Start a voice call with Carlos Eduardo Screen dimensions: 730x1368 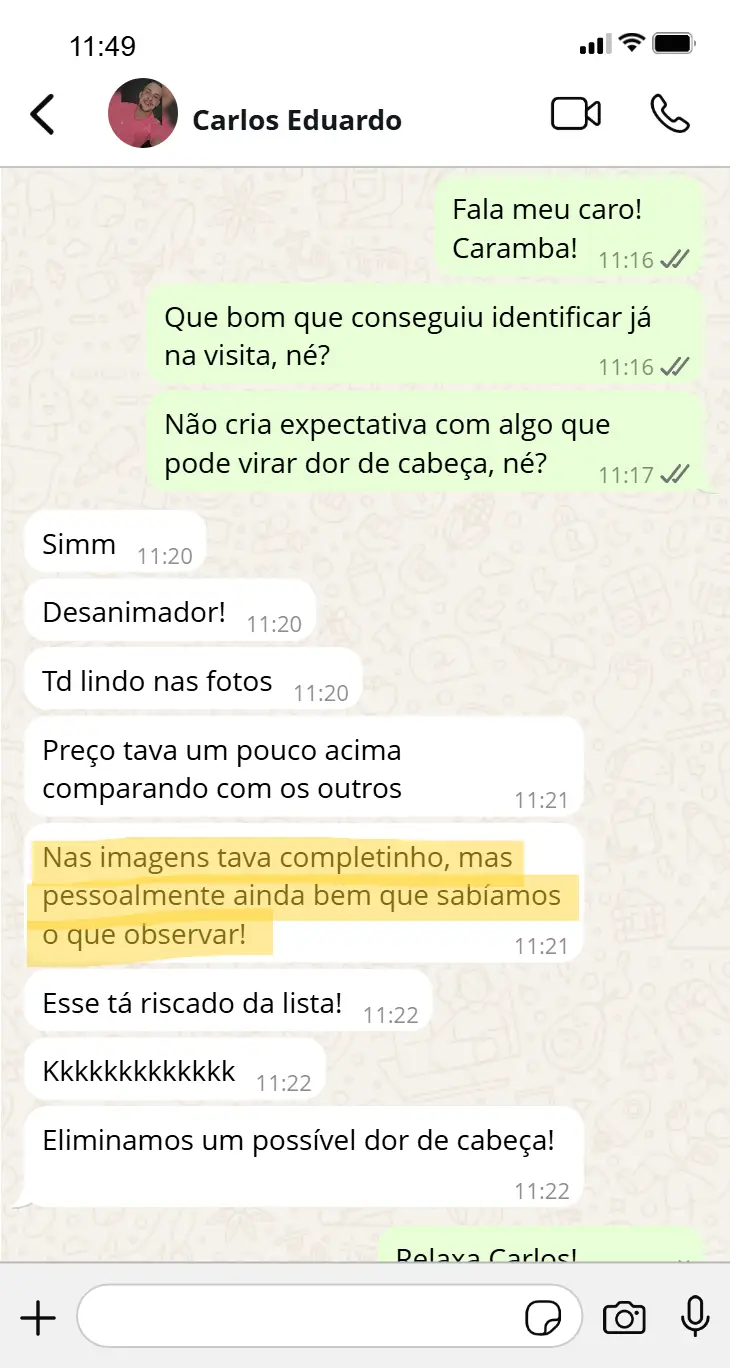click(x=669, y=115)
